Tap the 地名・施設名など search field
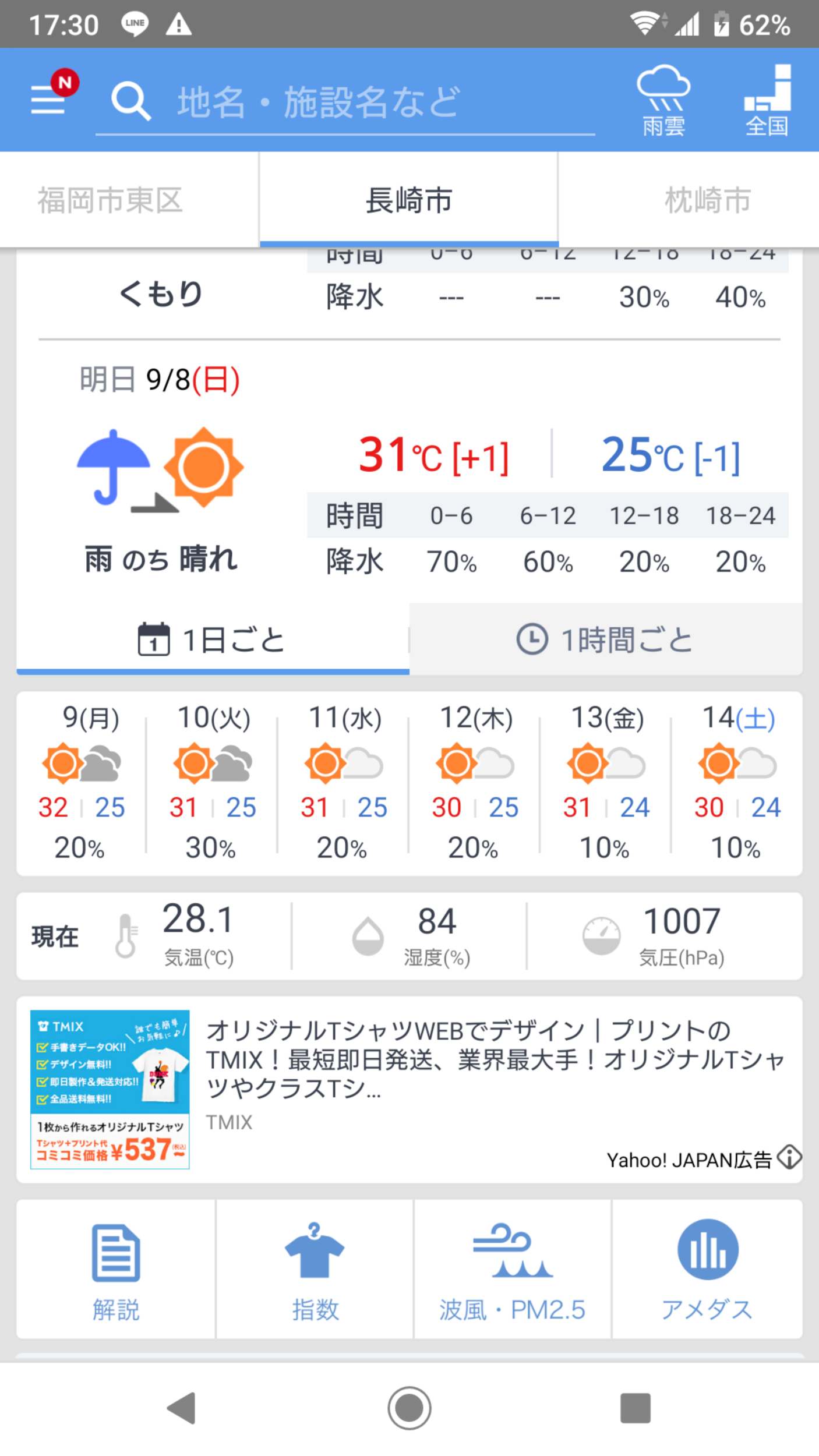This screenshot has width=819, height=1456. pos(345,102)
